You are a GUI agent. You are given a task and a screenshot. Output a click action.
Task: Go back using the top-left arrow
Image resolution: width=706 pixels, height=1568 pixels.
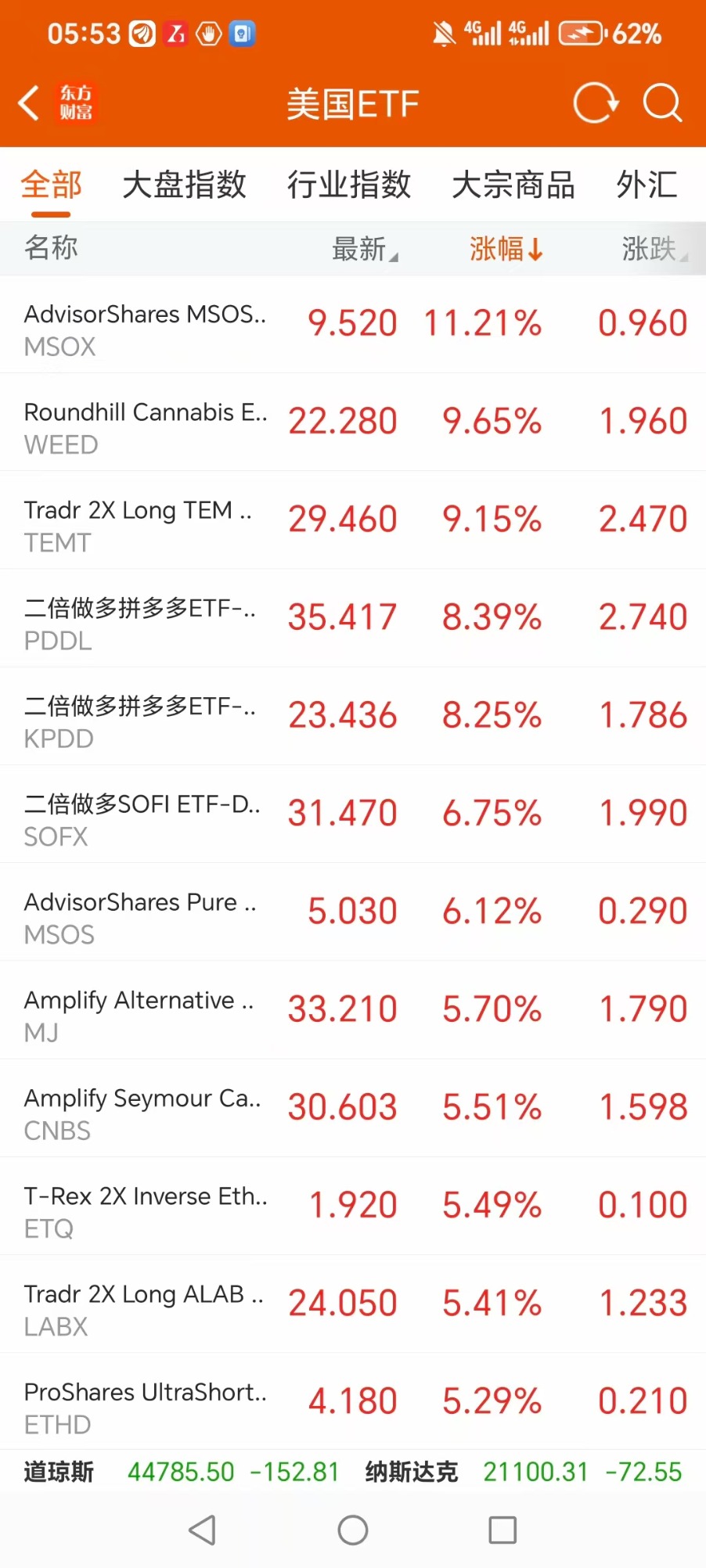coord(29,103)
